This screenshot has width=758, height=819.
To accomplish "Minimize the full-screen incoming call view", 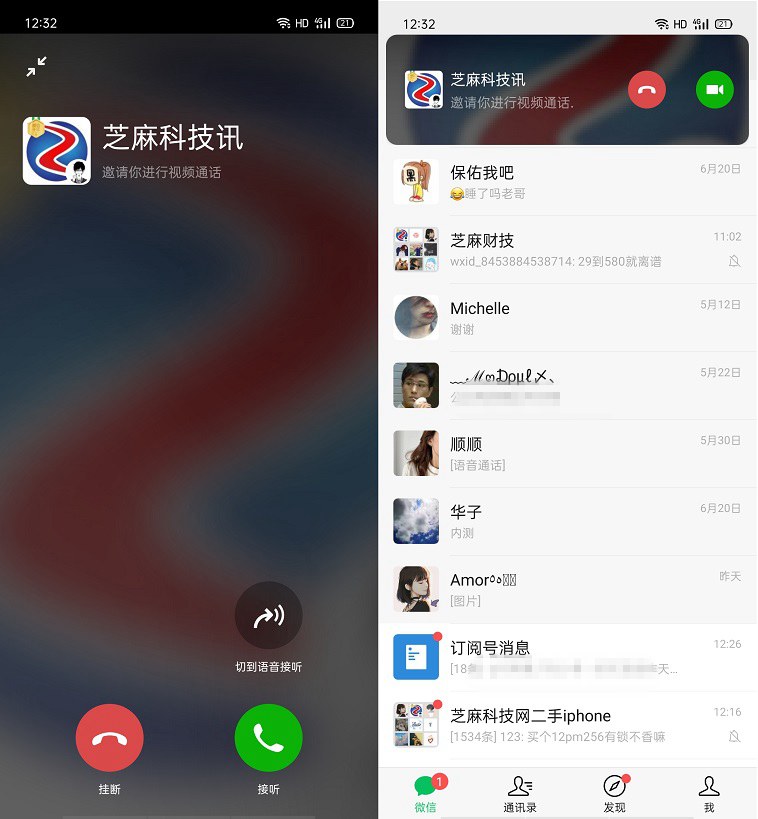I will (x=36, y=67).
